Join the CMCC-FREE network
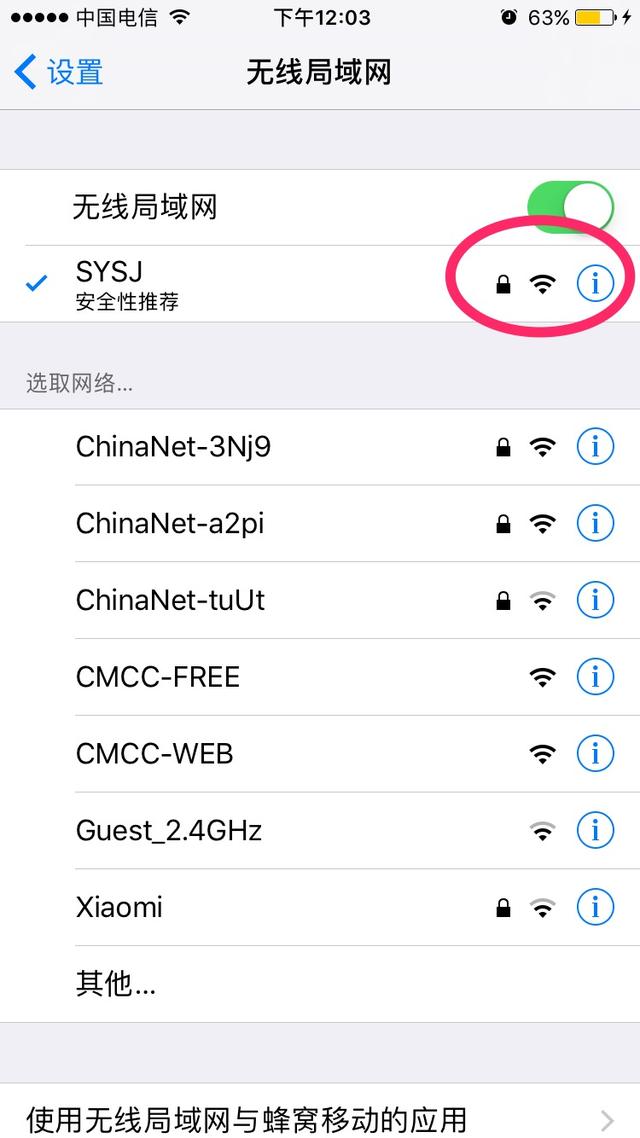This screenshot has height=1138, width=640. (158, 677)
